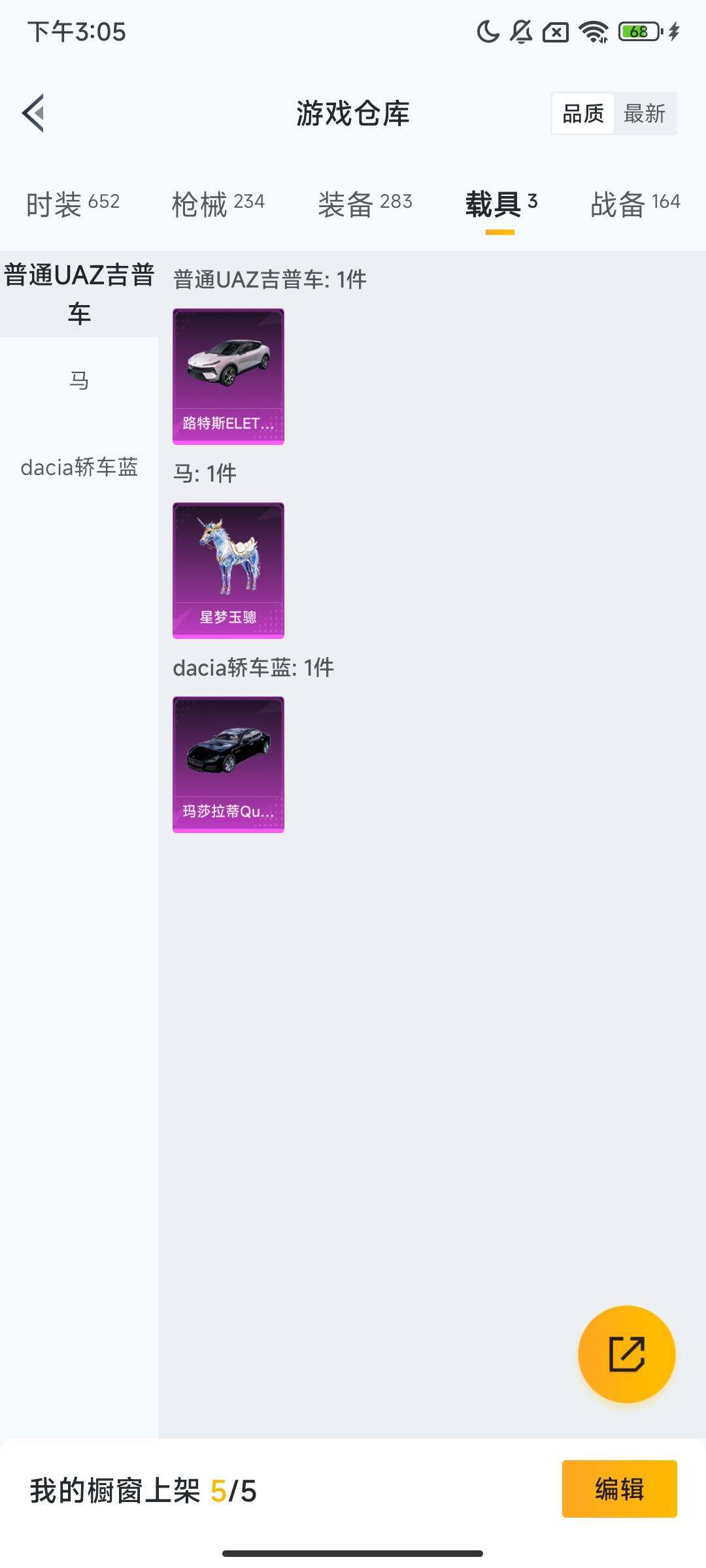The image size is (706, 1568).
Task: Tap the Wi-Fi icon in the status bar
Action: [x=592, y=31]
